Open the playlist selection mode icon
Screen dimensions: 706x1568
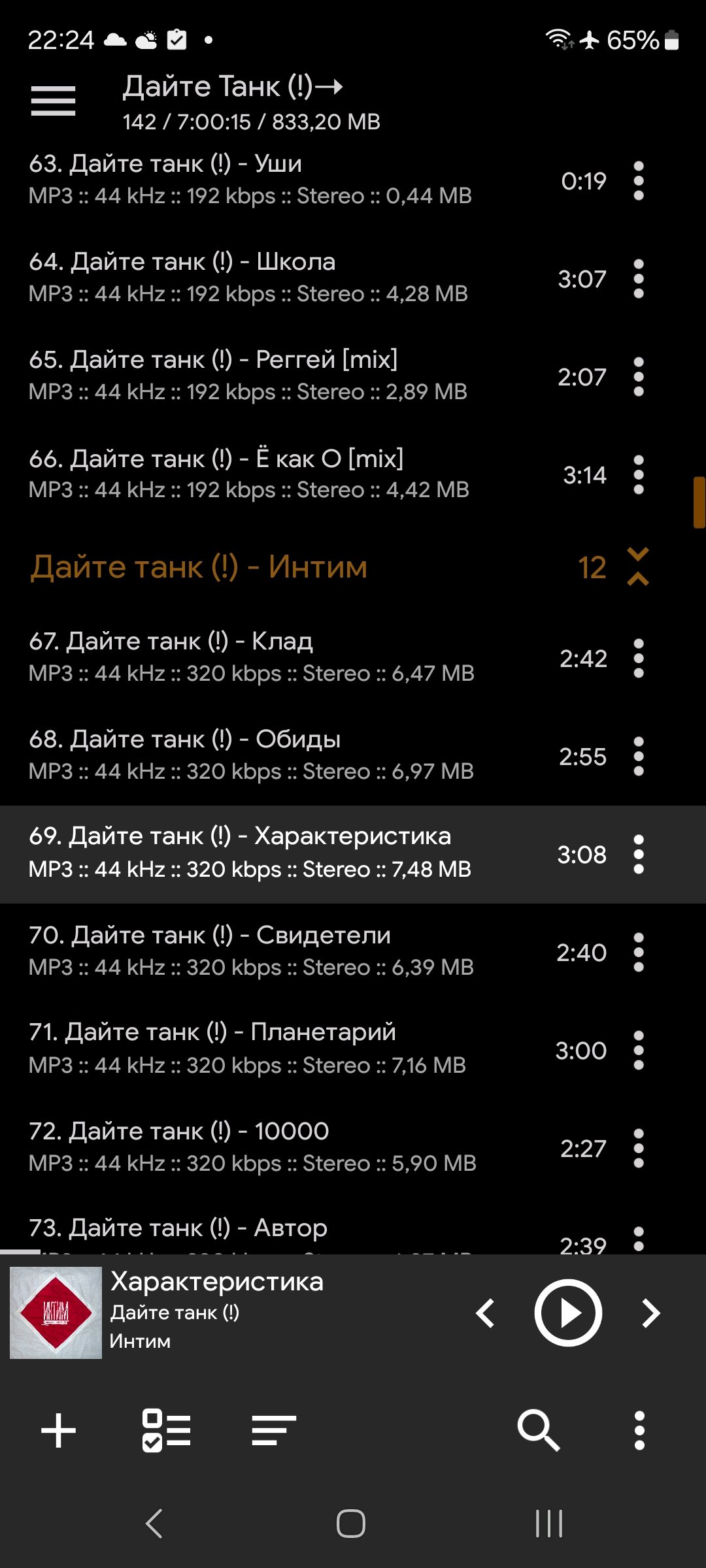[166, 1430]
